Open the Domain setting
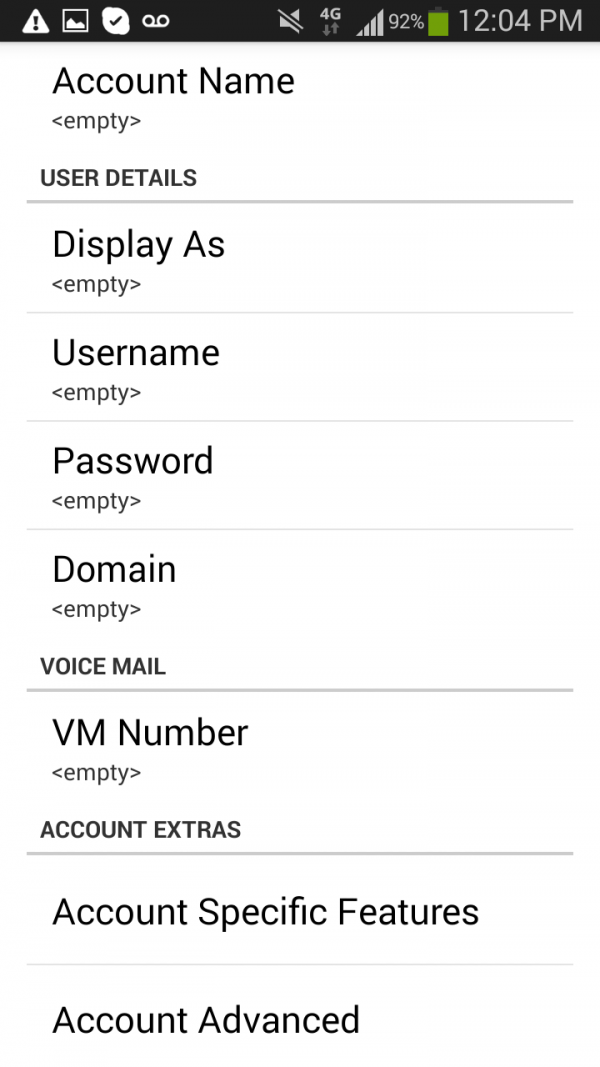The width and height of the screenshot is (600, 1067). (300, 583)
